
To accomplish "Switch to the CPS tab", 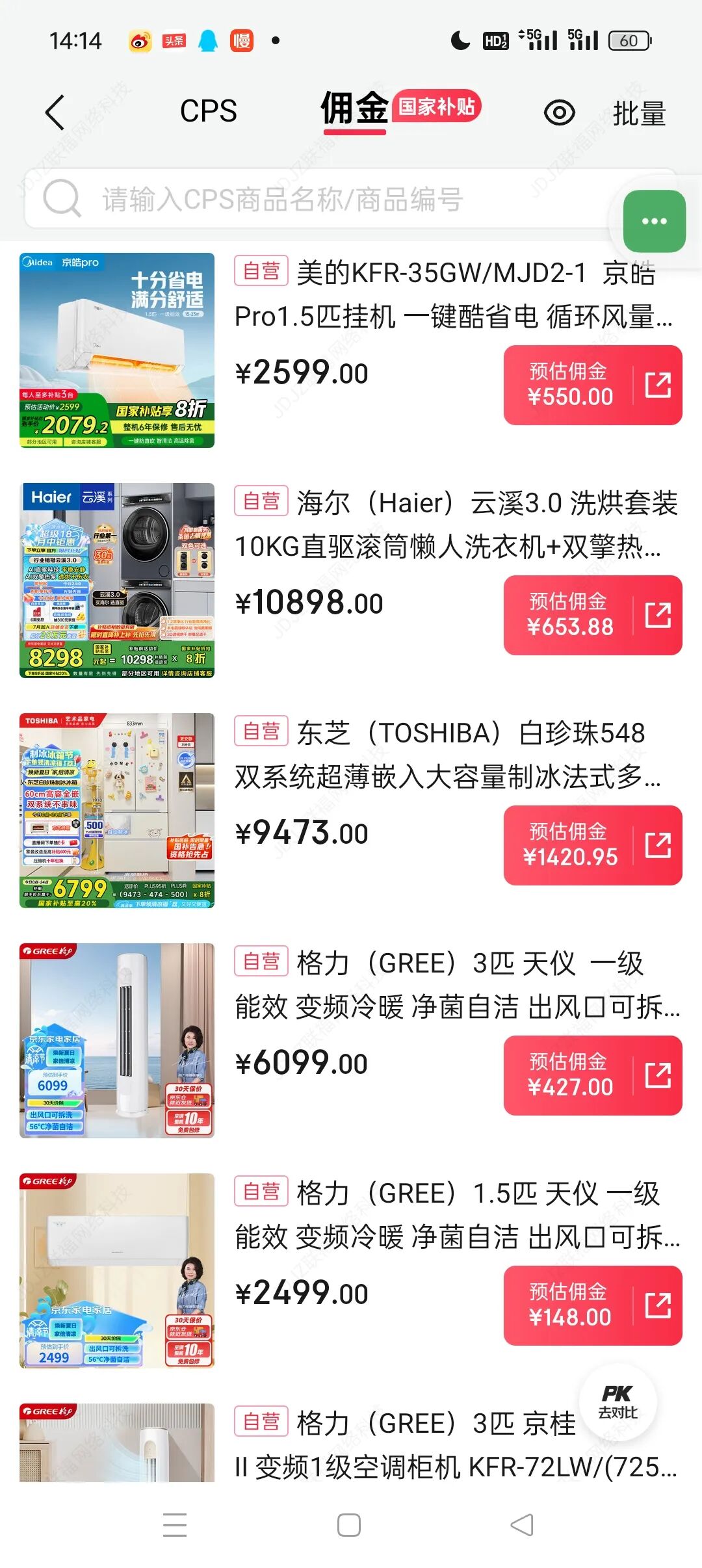I will tap(208, 111).
